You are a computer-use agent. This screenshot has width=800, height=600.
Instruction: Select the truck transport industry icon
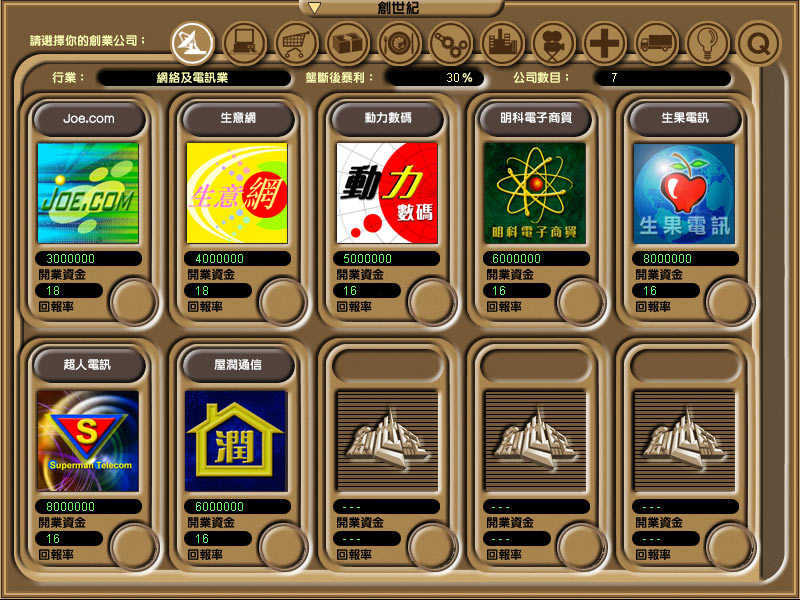coord(657,42)
